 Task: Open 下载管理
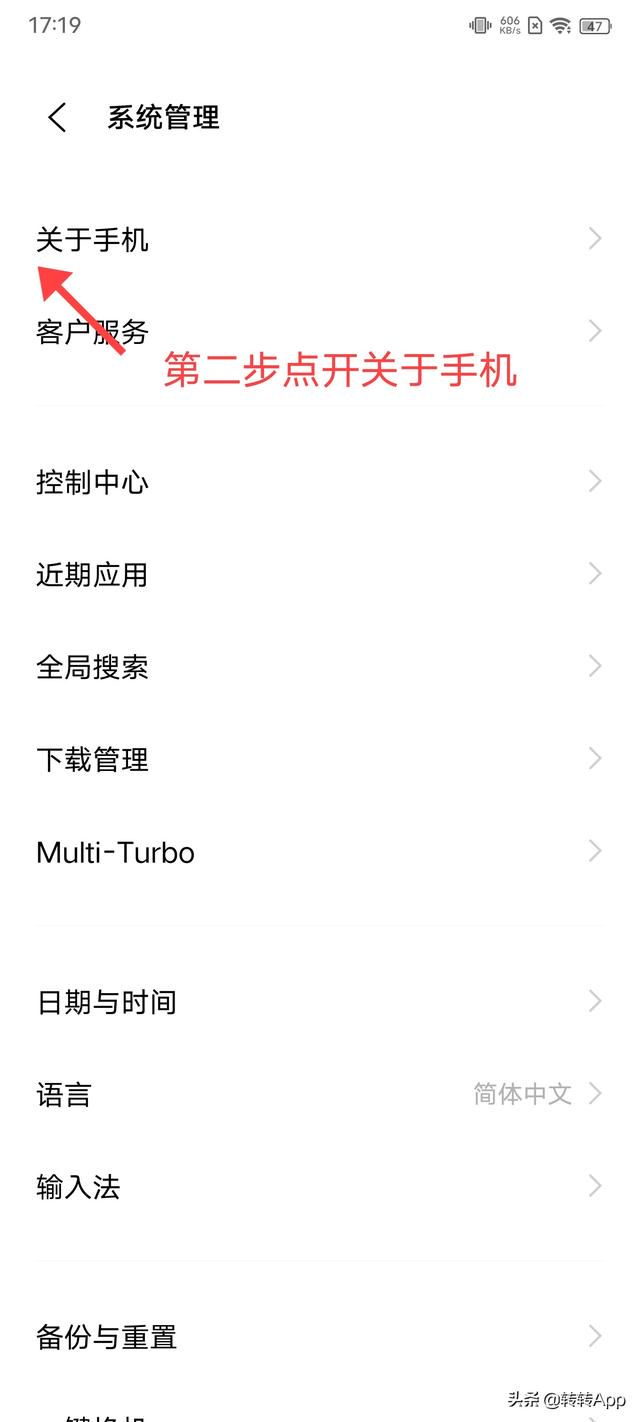320,759
